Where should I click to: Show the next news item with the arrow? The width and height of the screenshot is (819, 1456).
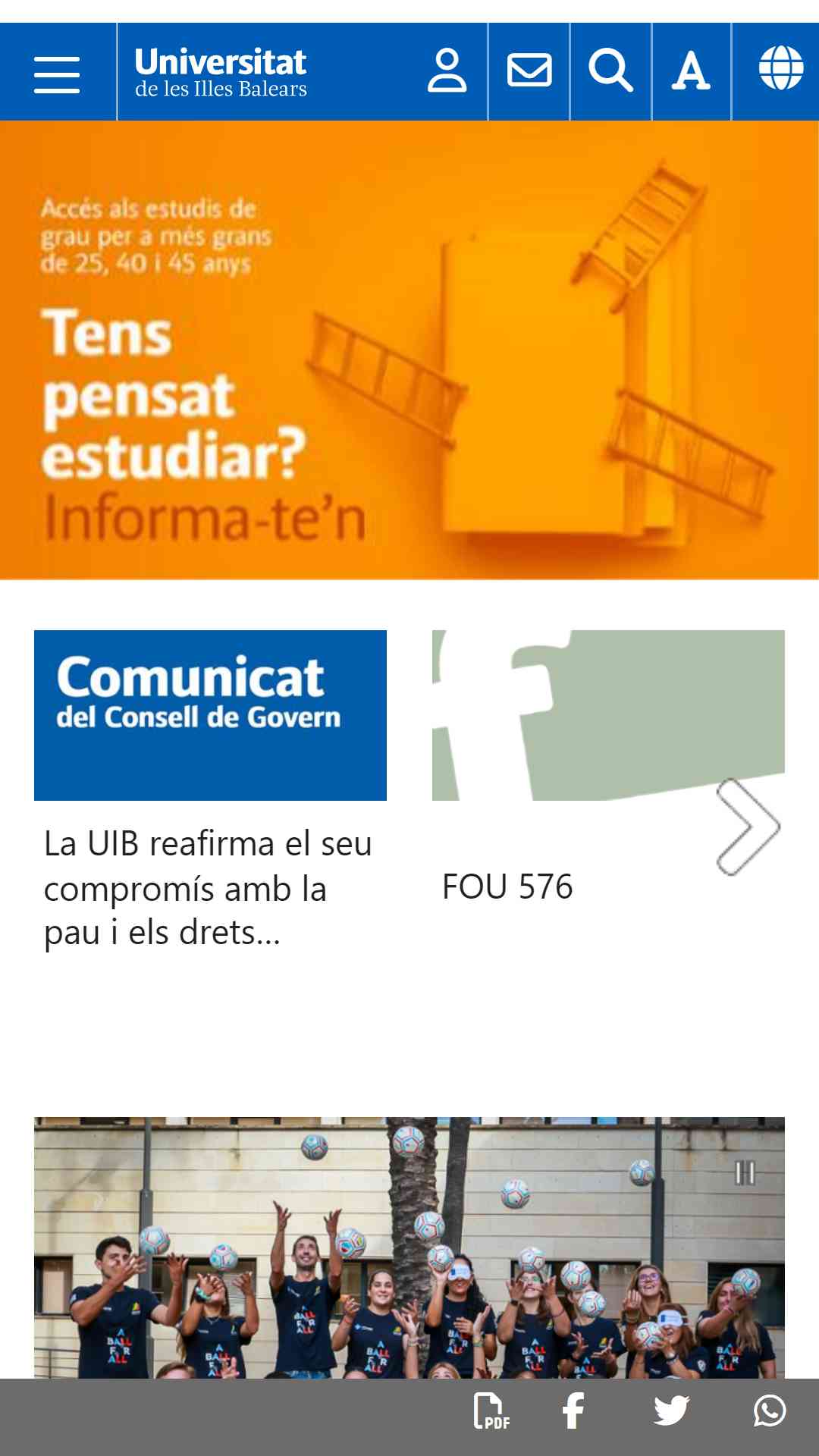pyautogui.click(x=748, y=827)
